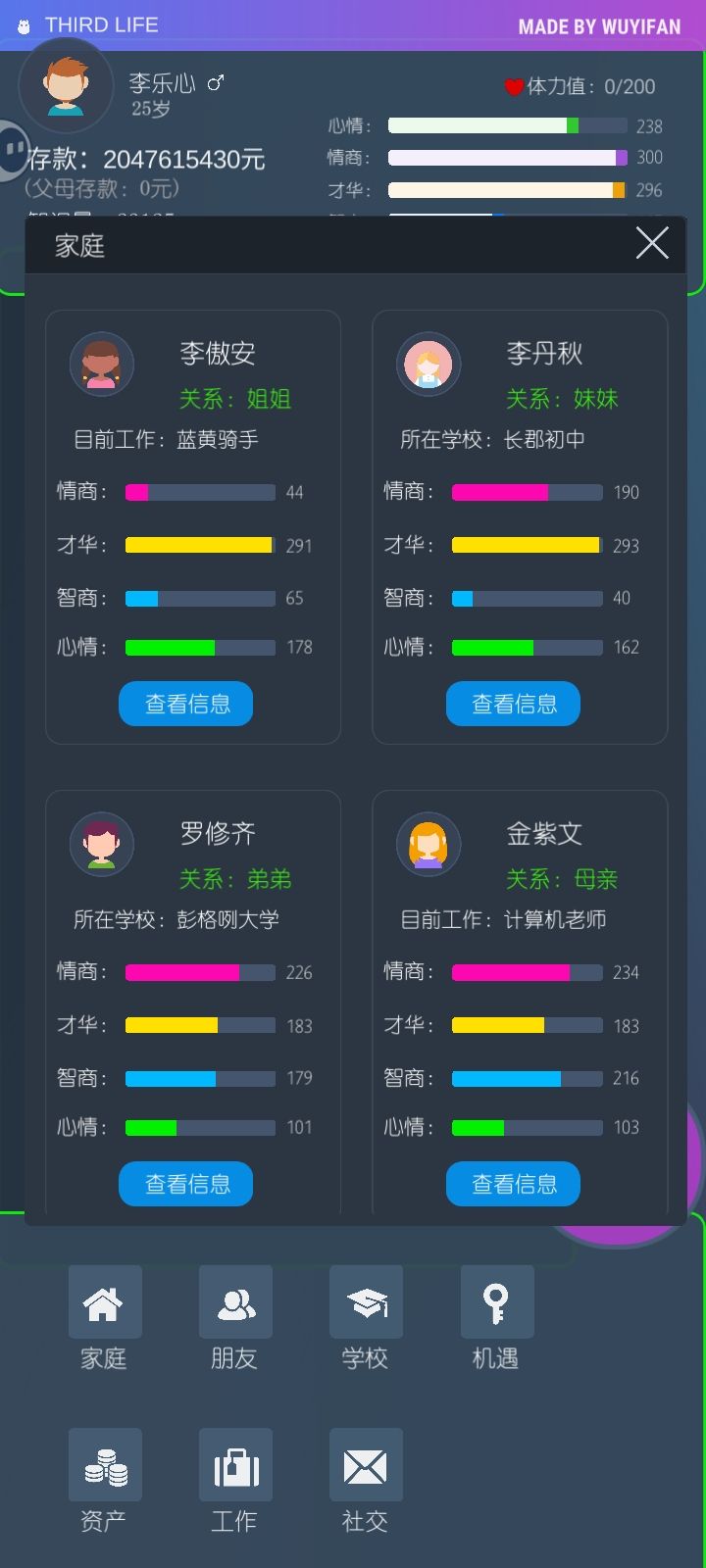View 李傲安's info with 查看信息 button
This screenshot has width=706, height=1568.
pyautogui.click(x=186, y=704)
